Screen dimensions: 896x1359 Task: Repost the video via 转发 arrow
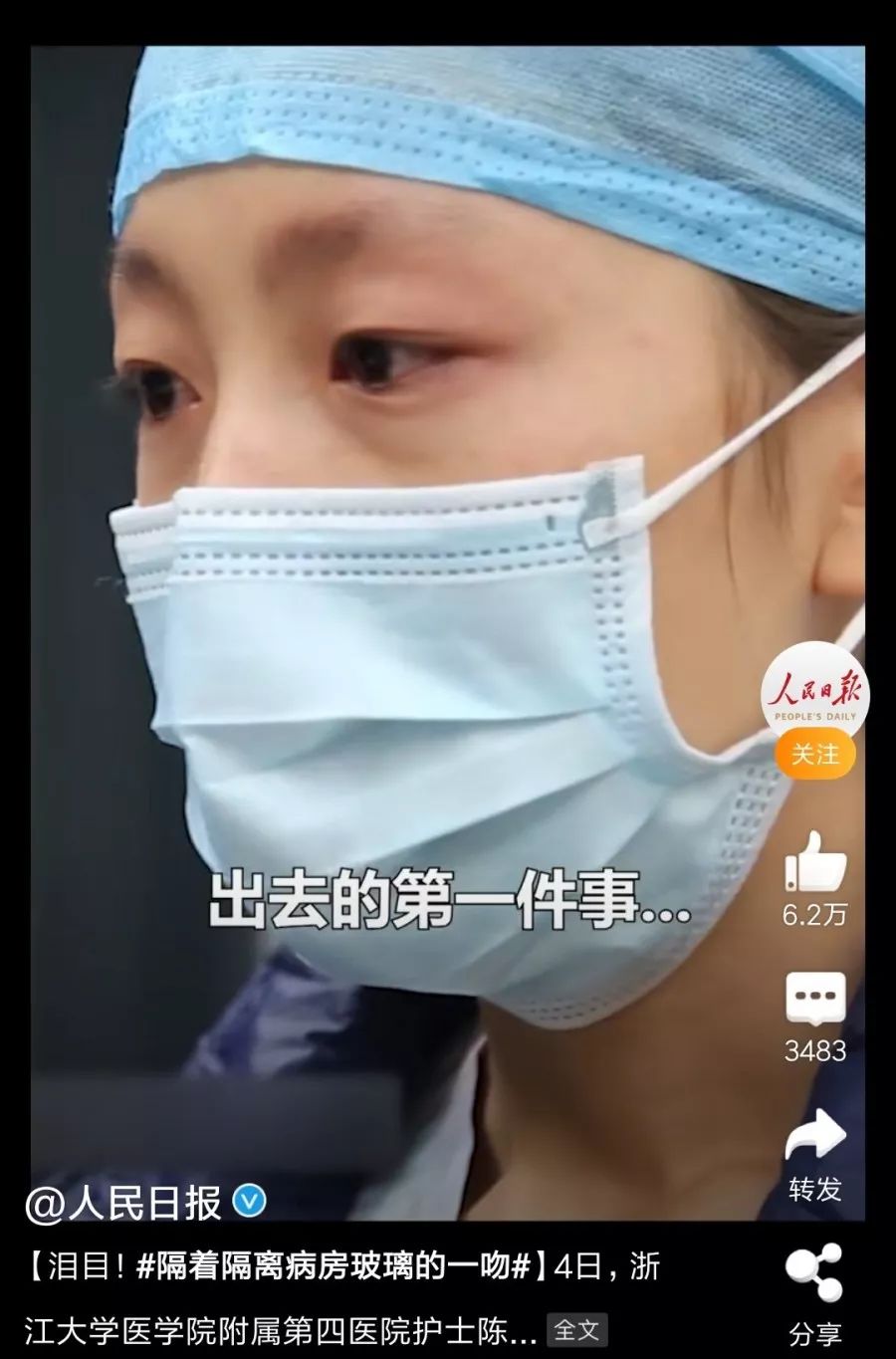(x=815, y=1135)
